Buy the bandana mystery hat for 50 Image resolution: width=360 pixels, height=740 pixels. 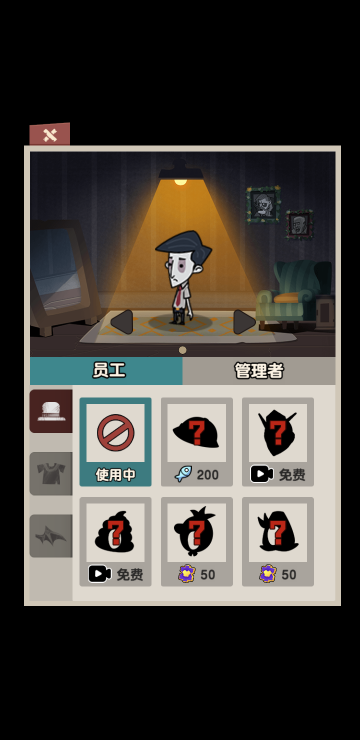(278, 542)
